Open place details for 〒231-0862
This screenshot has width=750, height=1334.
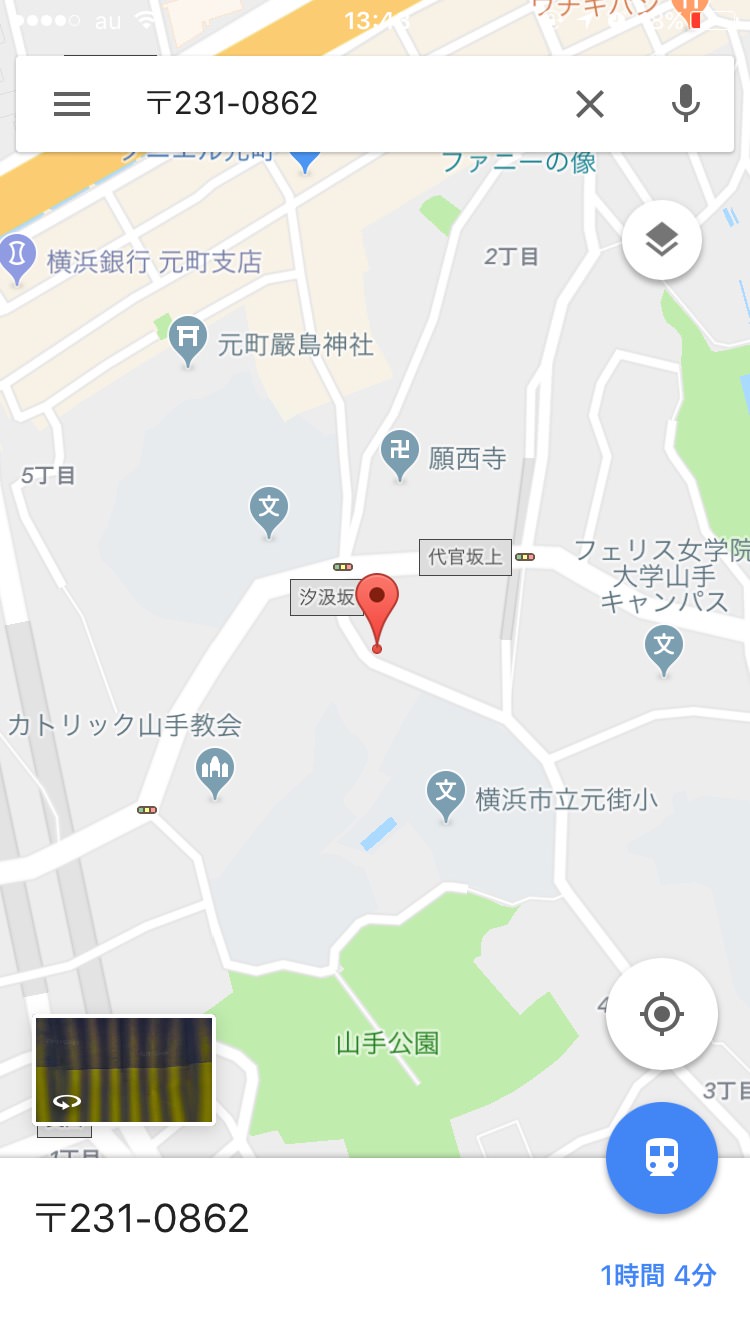(143, 1218)
